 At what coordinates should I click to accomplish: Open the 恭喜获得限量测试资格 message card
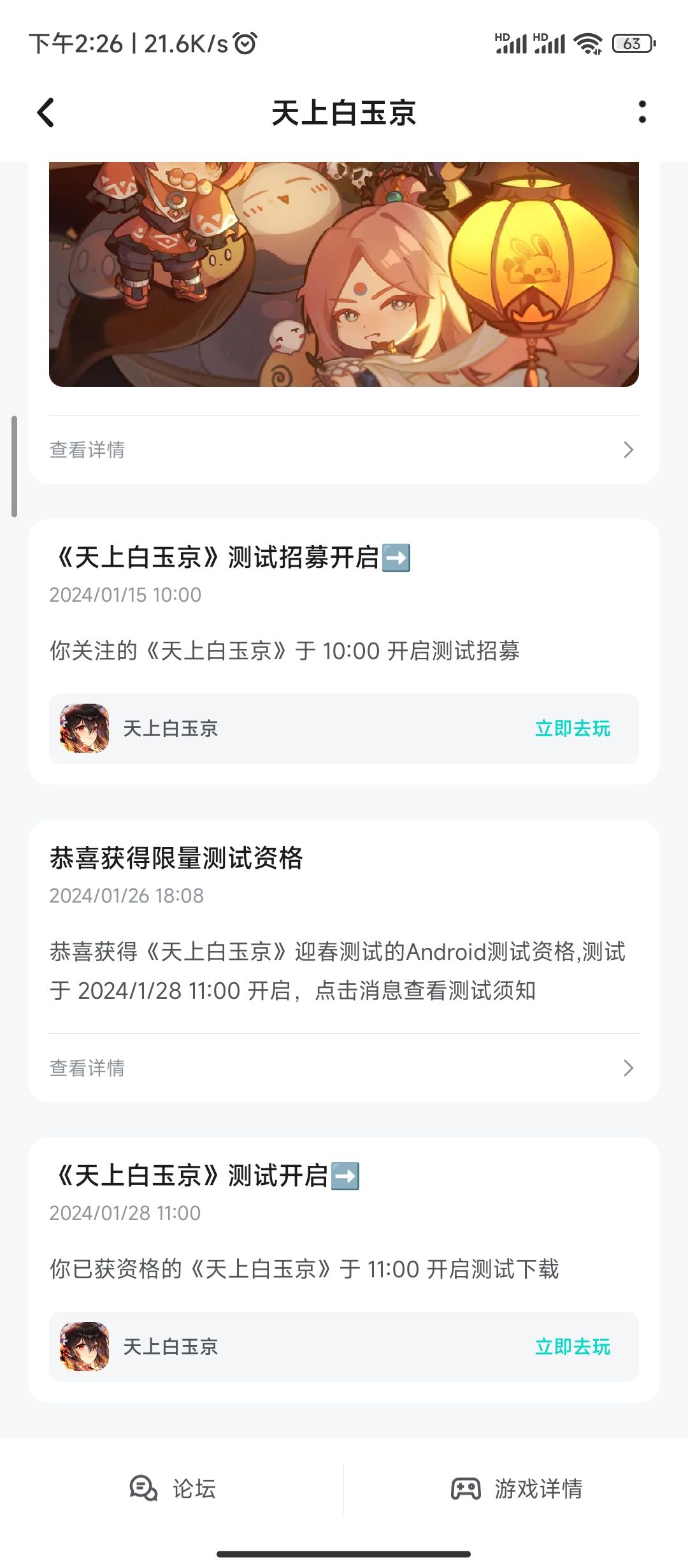pos(344,961)
